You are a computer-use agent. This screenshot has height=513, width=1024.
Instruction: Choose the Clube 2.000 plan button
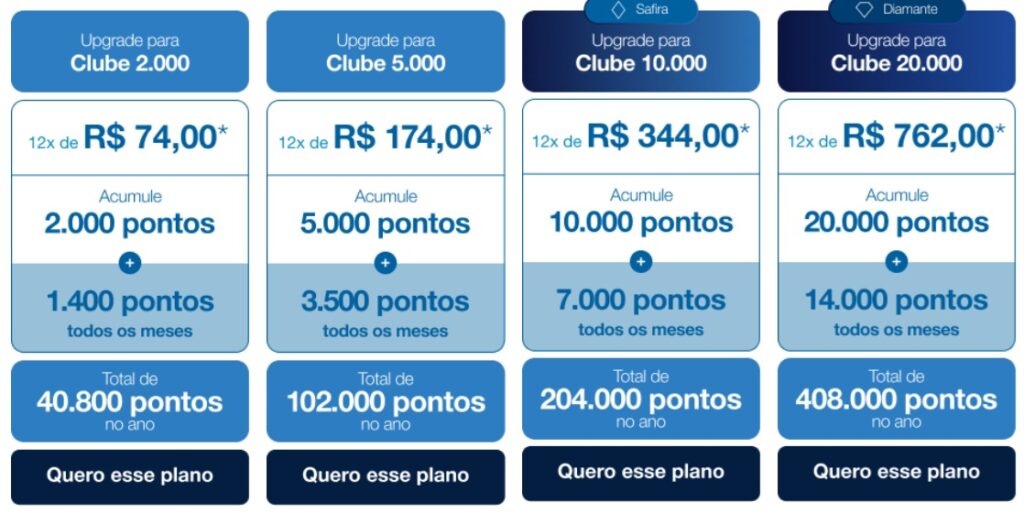coord(130,476)
